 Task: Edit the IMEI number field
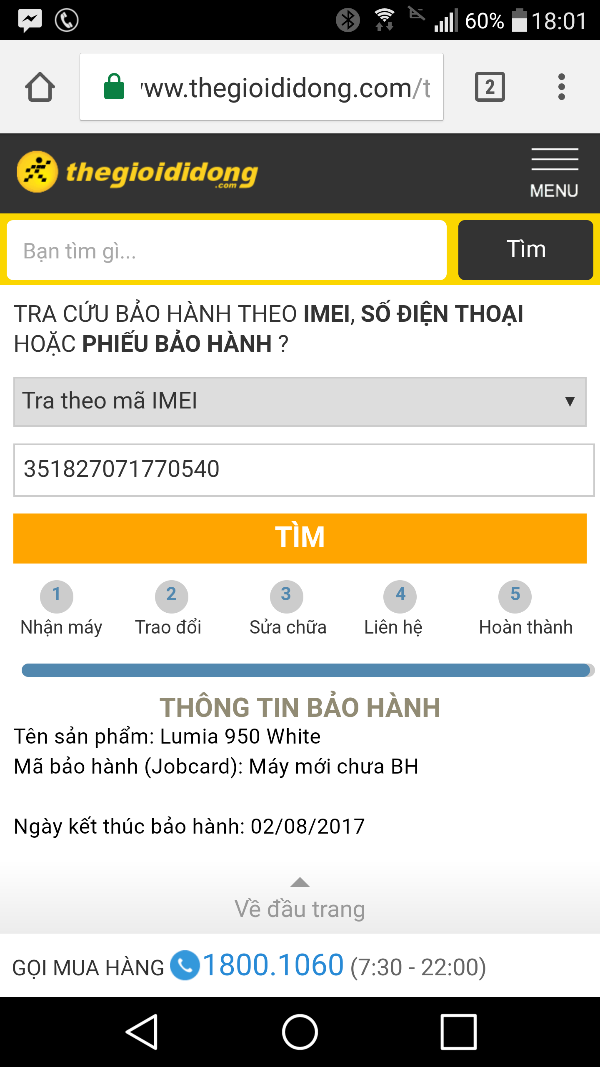(304, 470)
